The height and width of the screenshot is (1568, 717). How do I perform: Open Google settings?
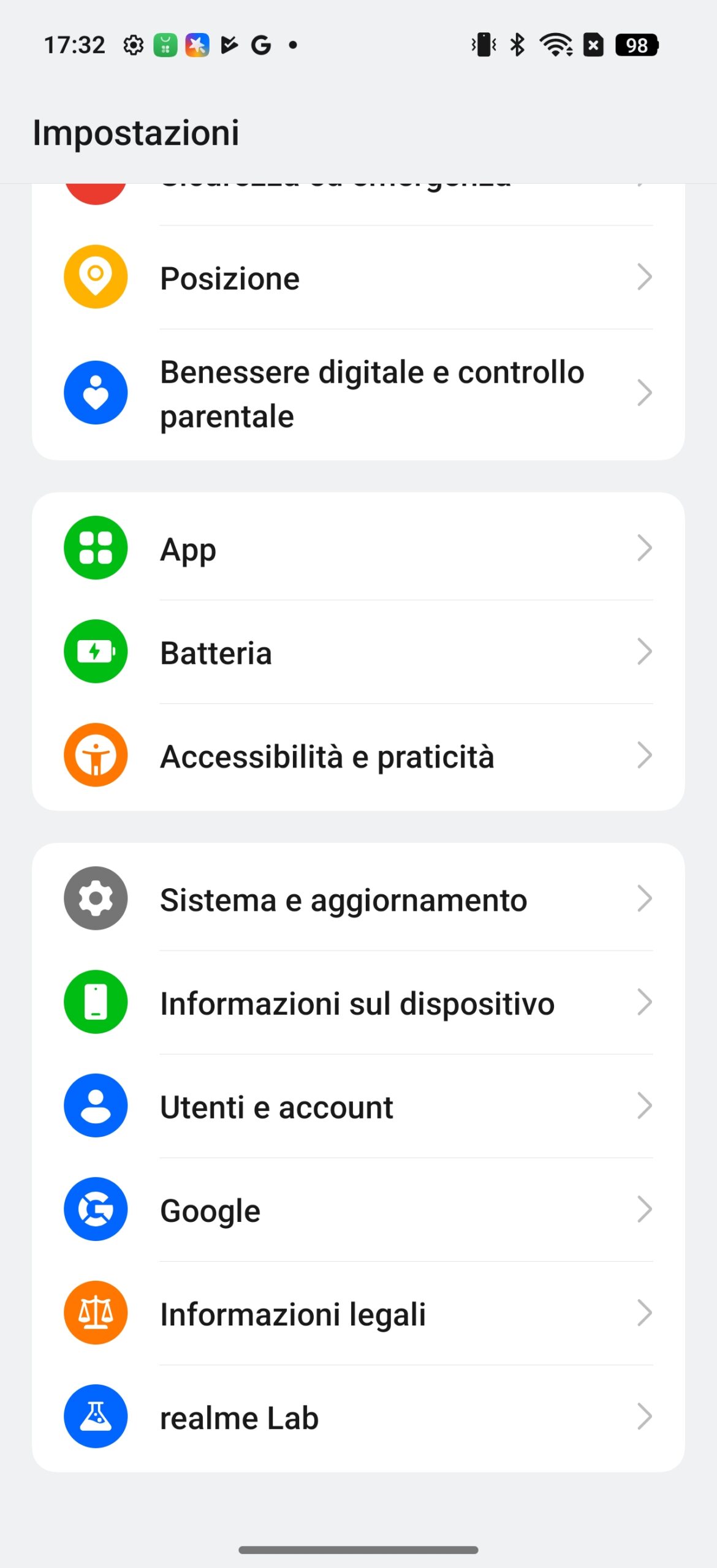(x=358, y=1210)
